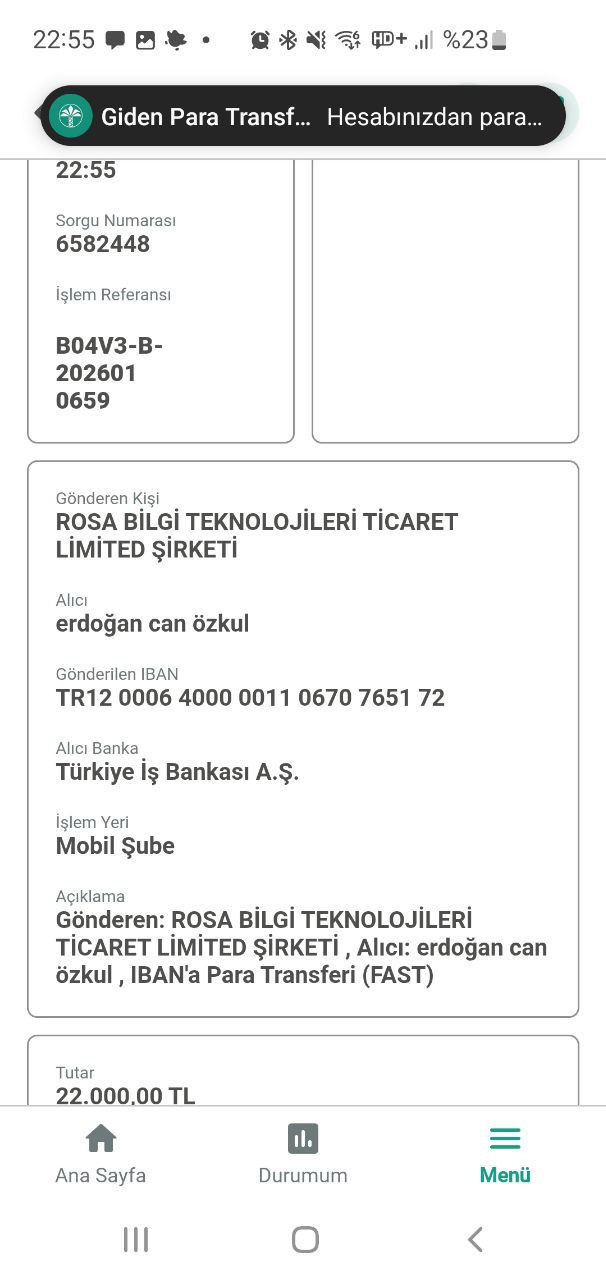
Task: Tap the system back button
Action: [475, 1240]
